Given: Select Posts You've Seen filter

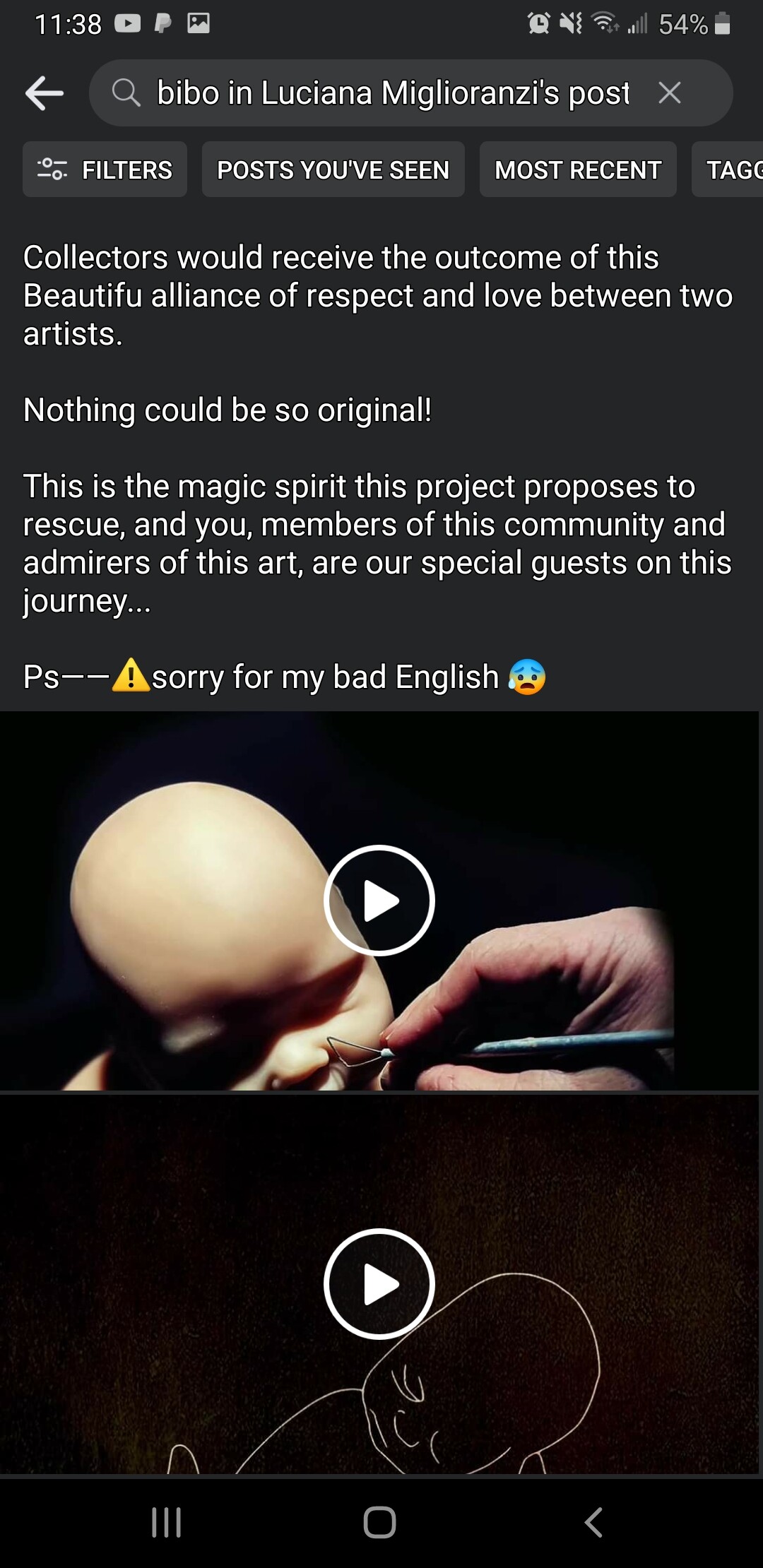Looking at the screenshot, I should pos(333,170).
